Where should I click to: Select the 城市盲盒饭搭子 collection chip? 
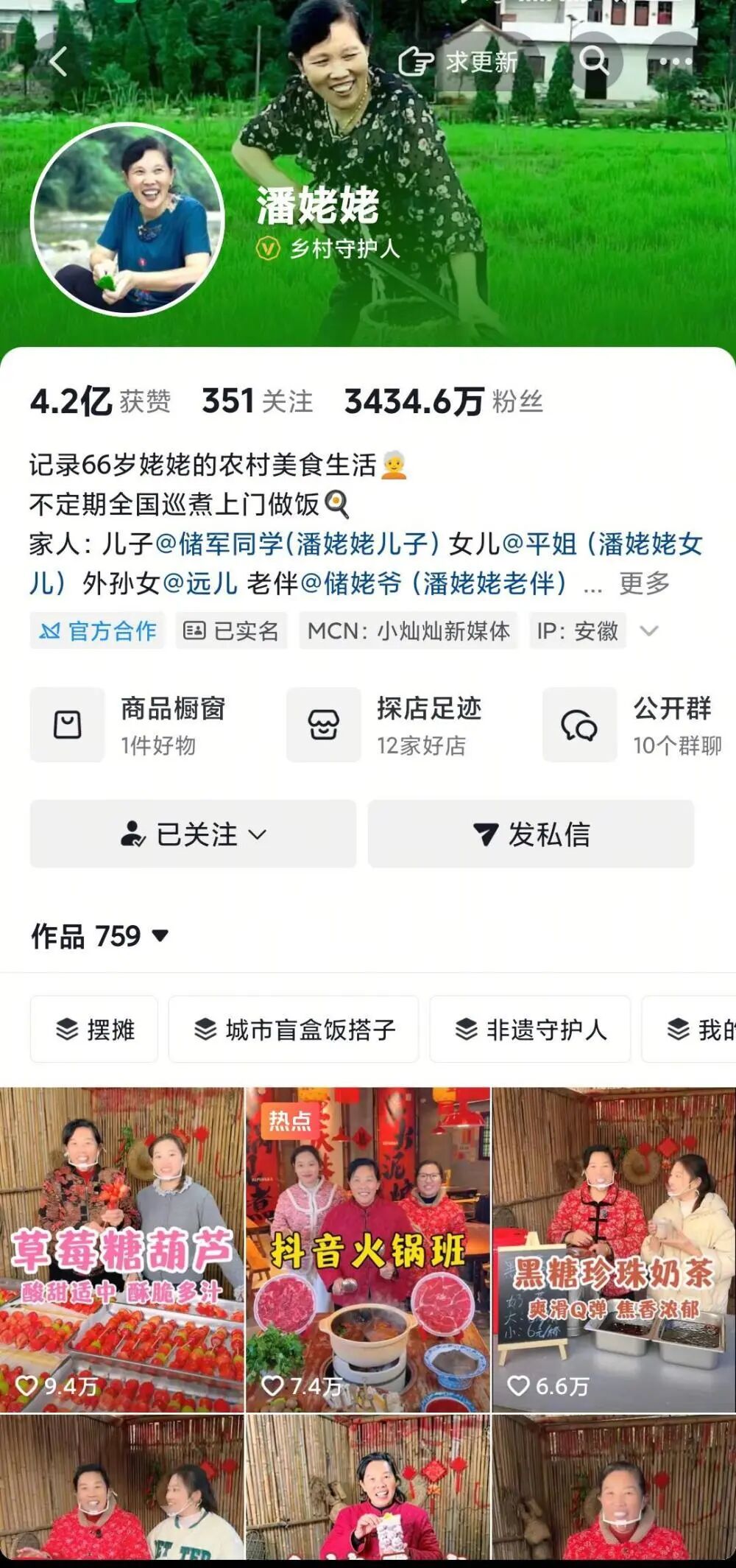tap(294, 1030)
